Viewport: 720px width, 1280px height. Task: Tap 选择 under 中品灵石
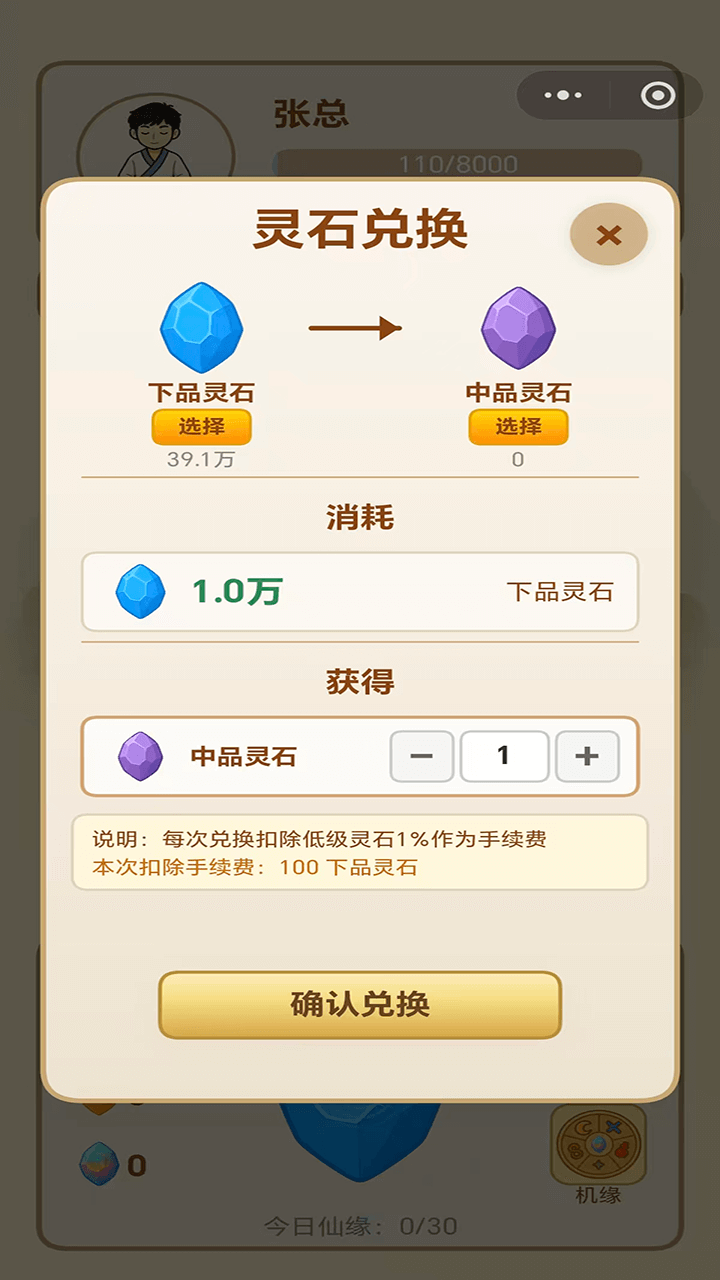[x=518, y=427]
